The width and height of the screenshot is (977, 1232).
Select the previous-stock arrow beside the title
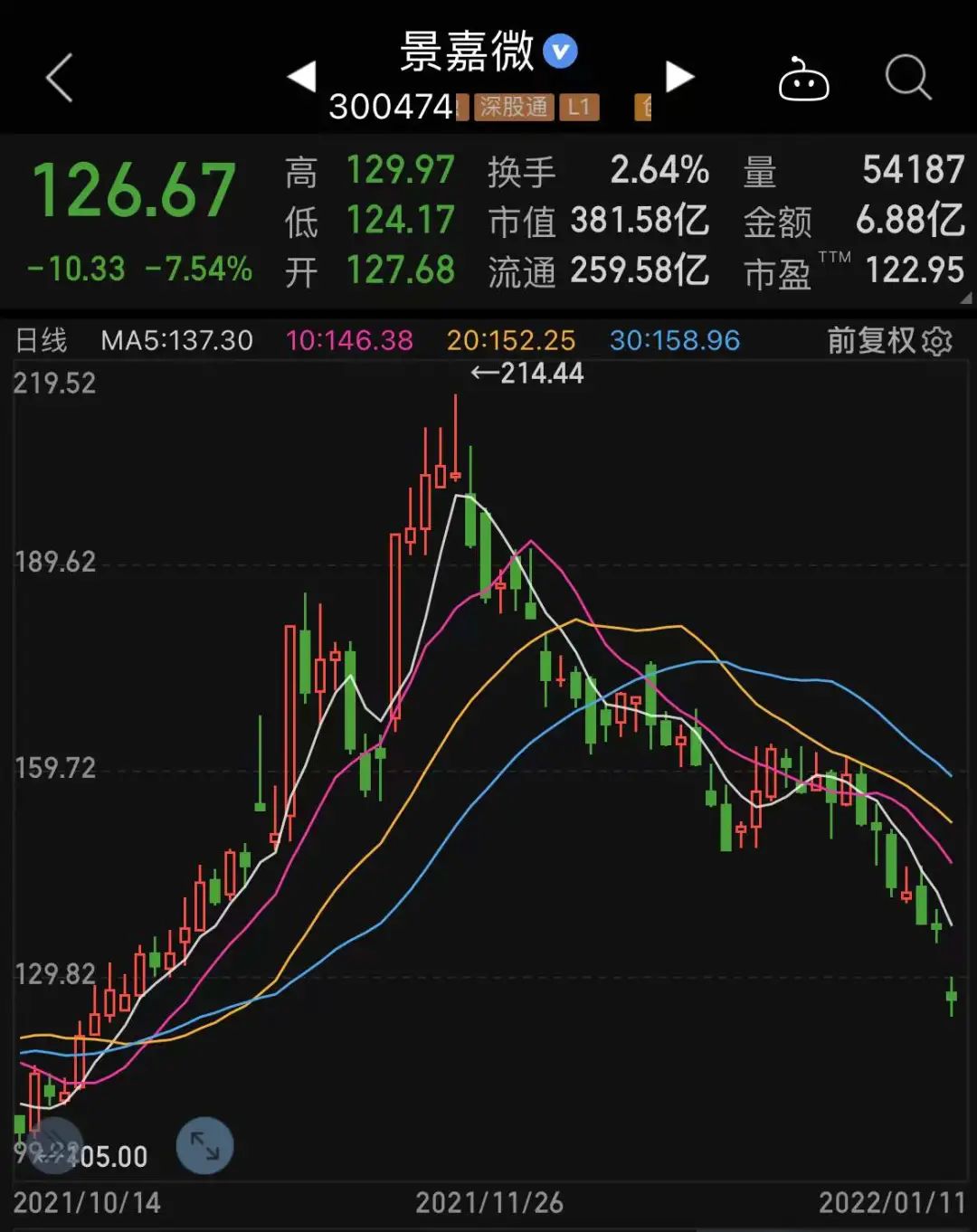[303, 77]
